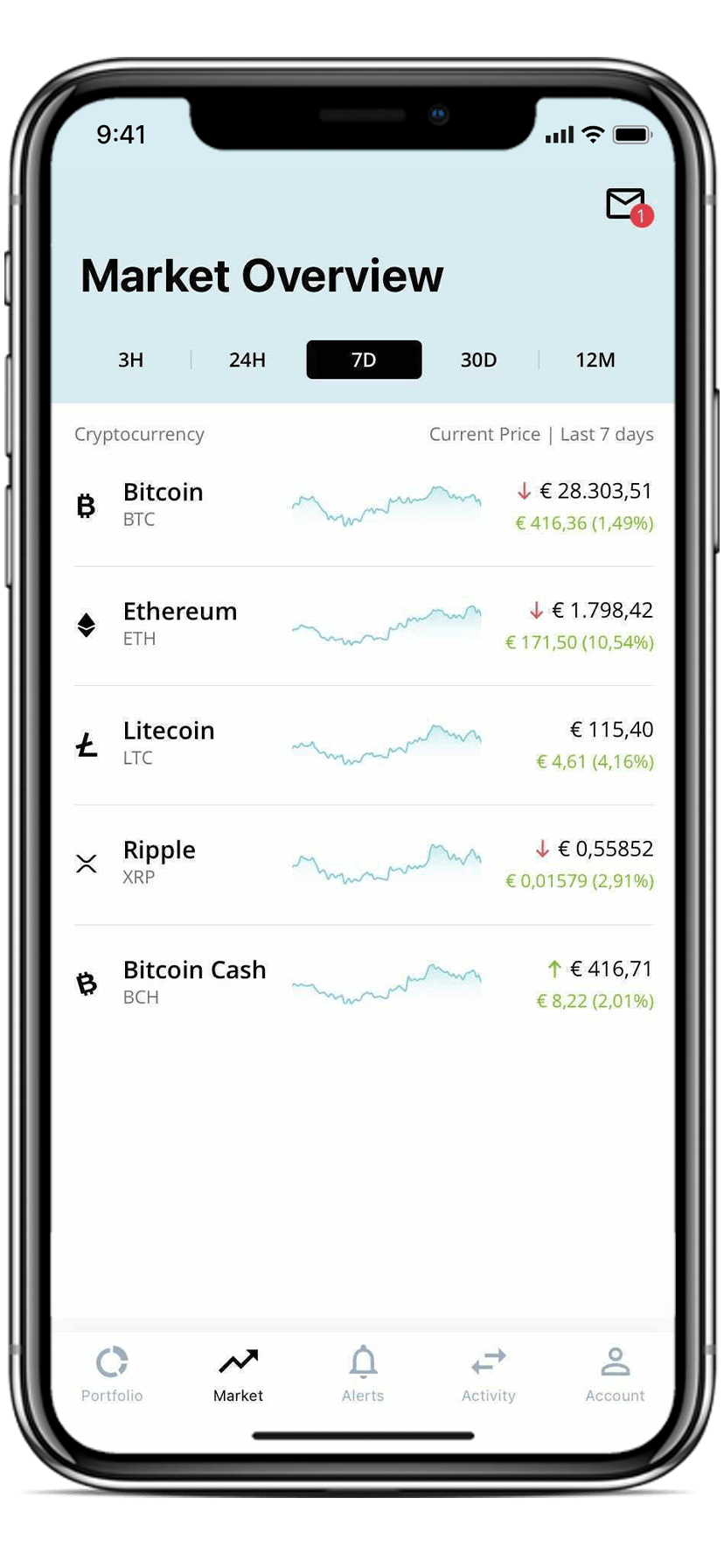Go to the Account tab
The width and height of the screenshot is (724, 1568).
(615, 1375)
